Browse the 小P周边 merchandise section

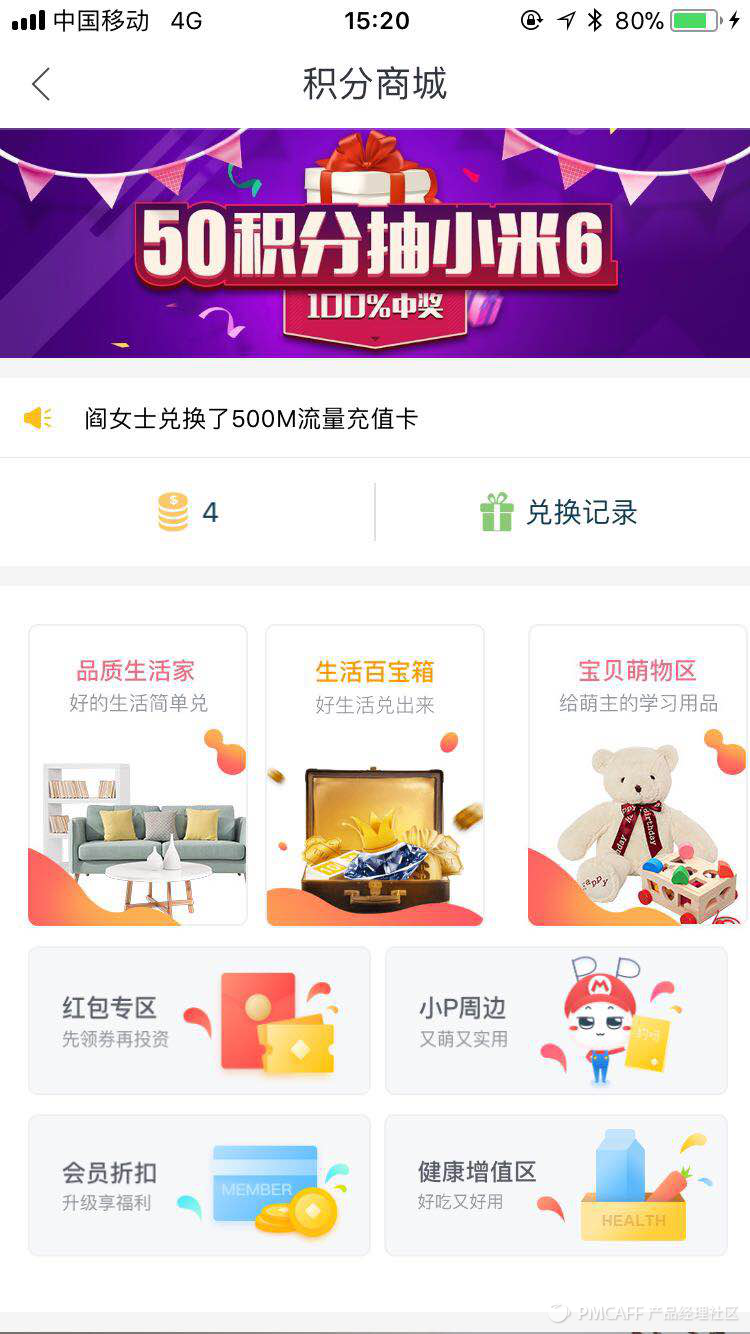coord(556,1021)
